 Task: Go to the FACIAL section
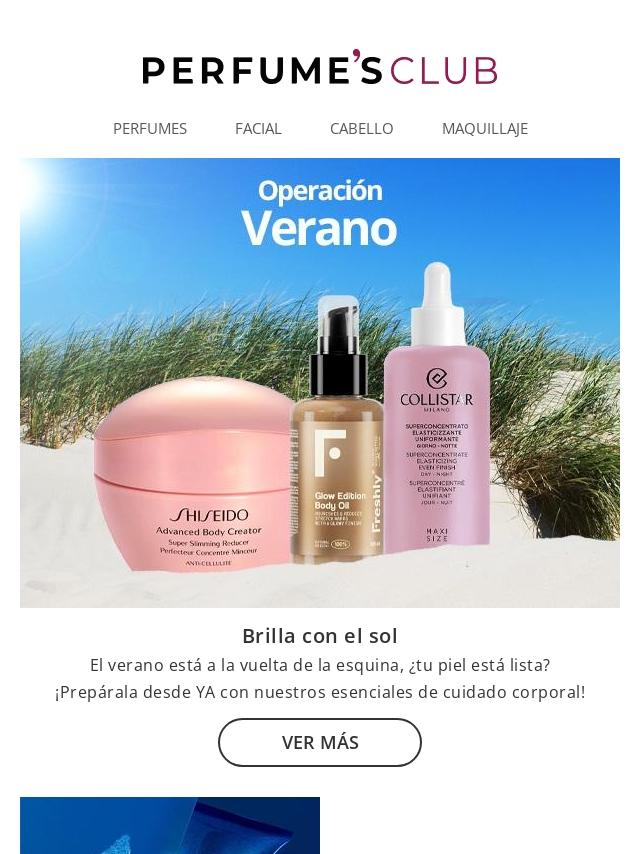[x=258, y=129]
